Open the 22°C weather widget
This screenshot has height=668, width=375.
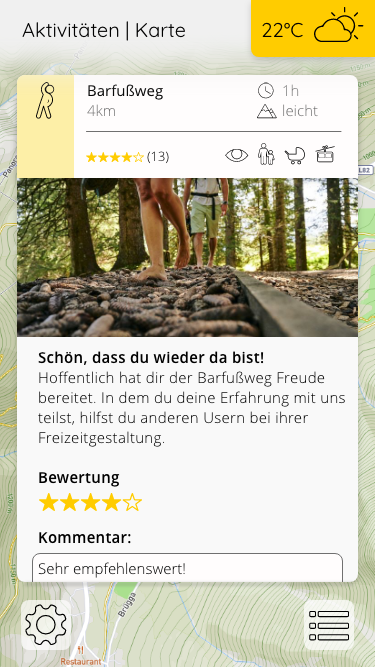313,29
